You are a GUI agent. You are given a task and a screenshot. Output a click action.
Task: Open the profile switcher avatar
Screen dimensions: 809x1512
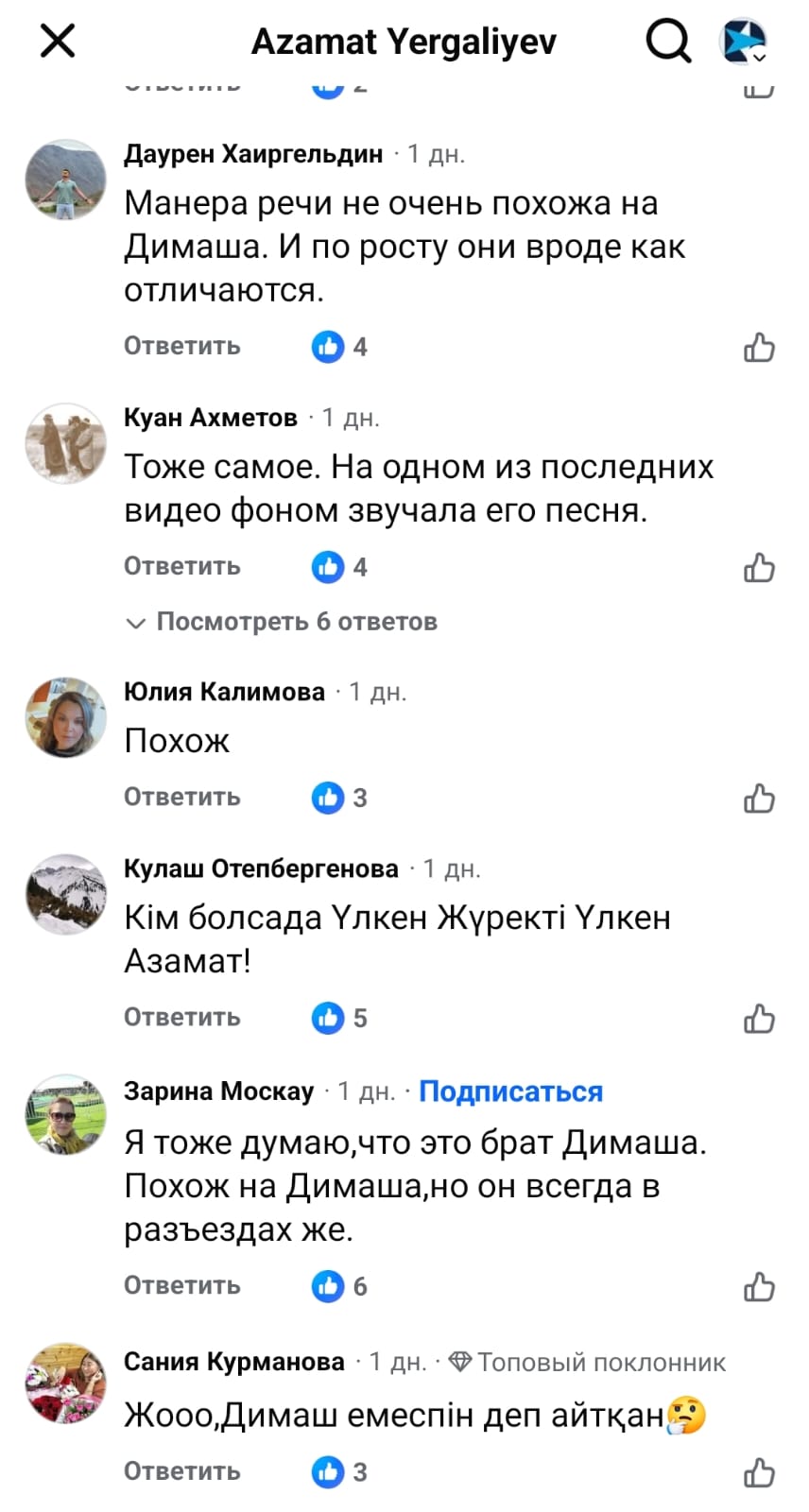(x=744, y=42)
